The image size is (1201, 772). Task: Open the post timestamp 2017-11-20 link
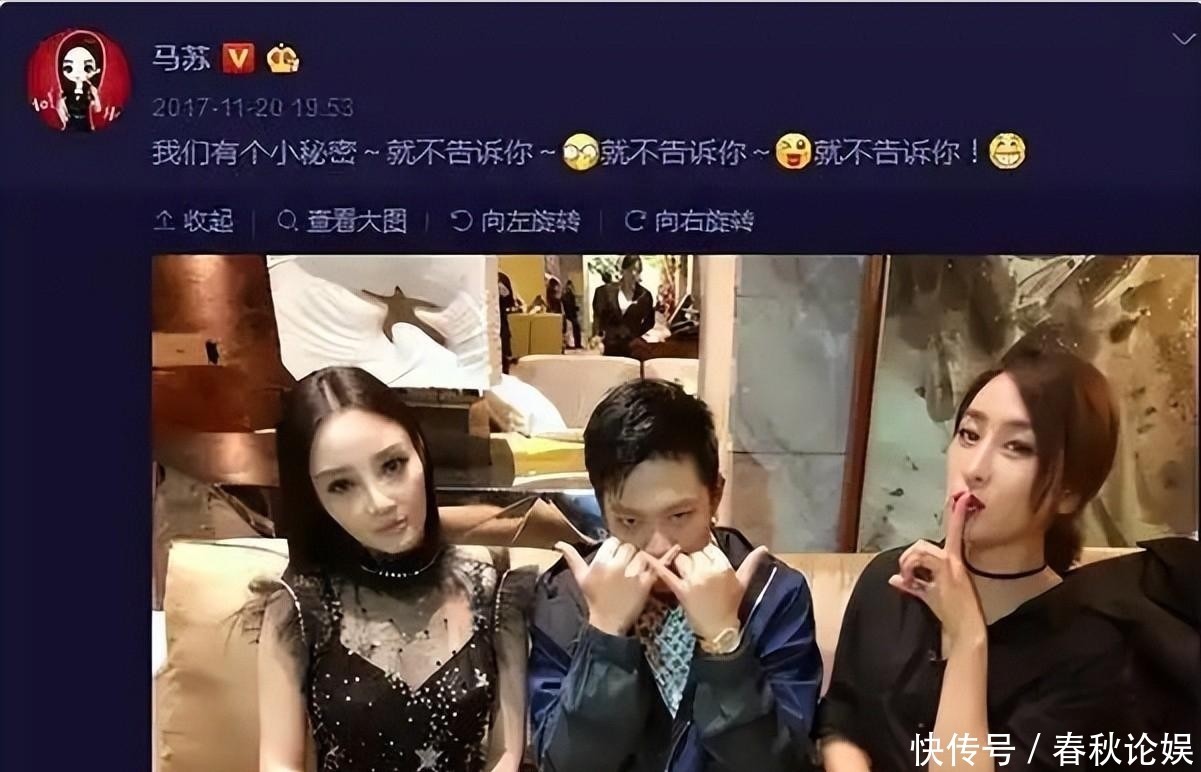coord(252,107)
